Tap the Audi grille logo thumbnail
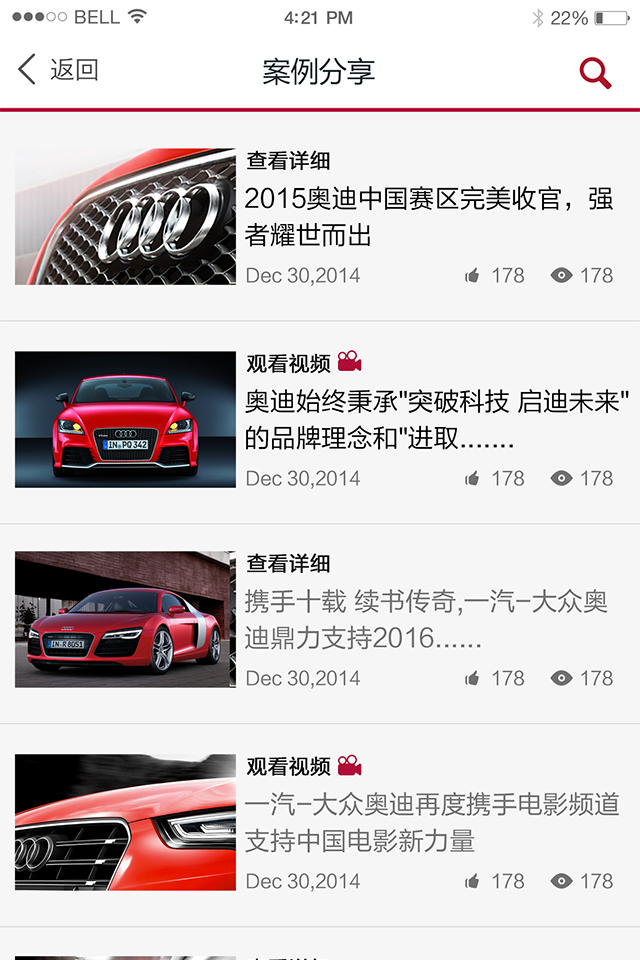 click(126, 216)
